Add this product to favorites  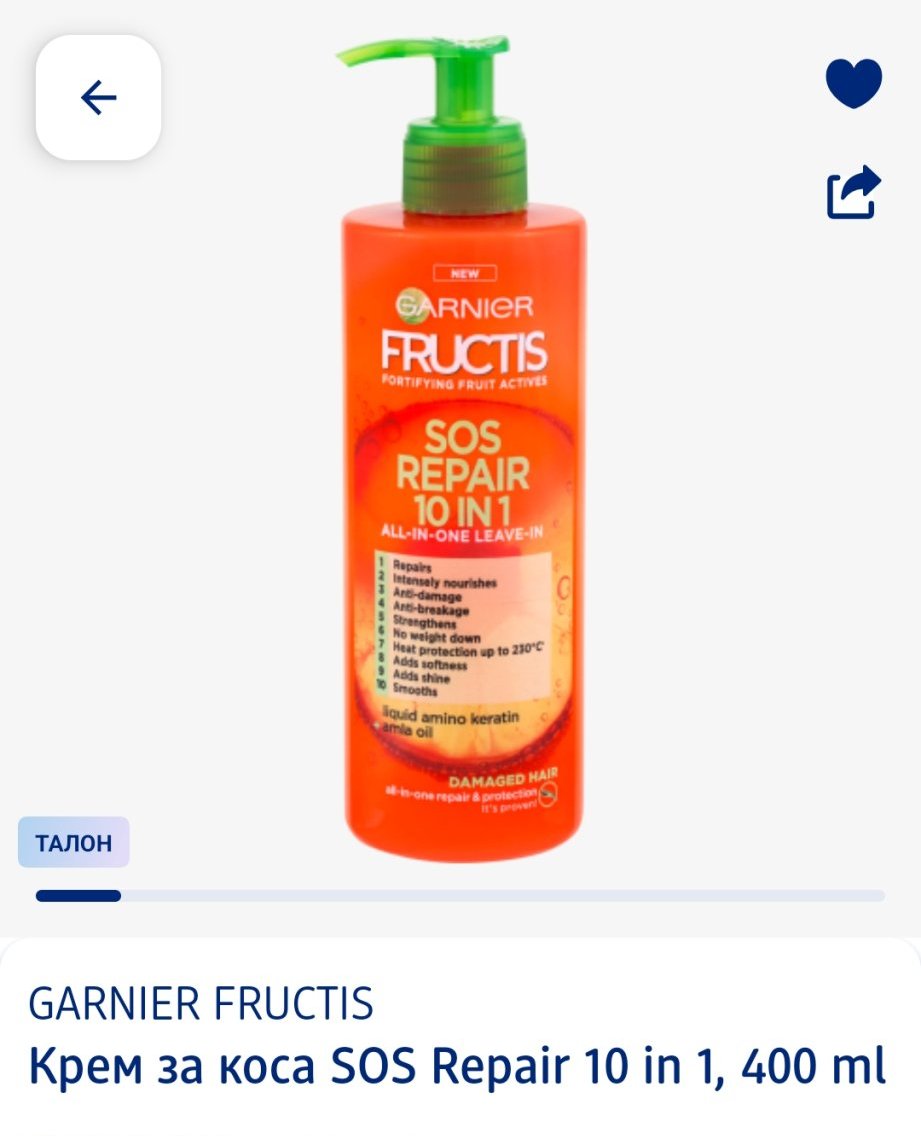(x=854, y=83)
